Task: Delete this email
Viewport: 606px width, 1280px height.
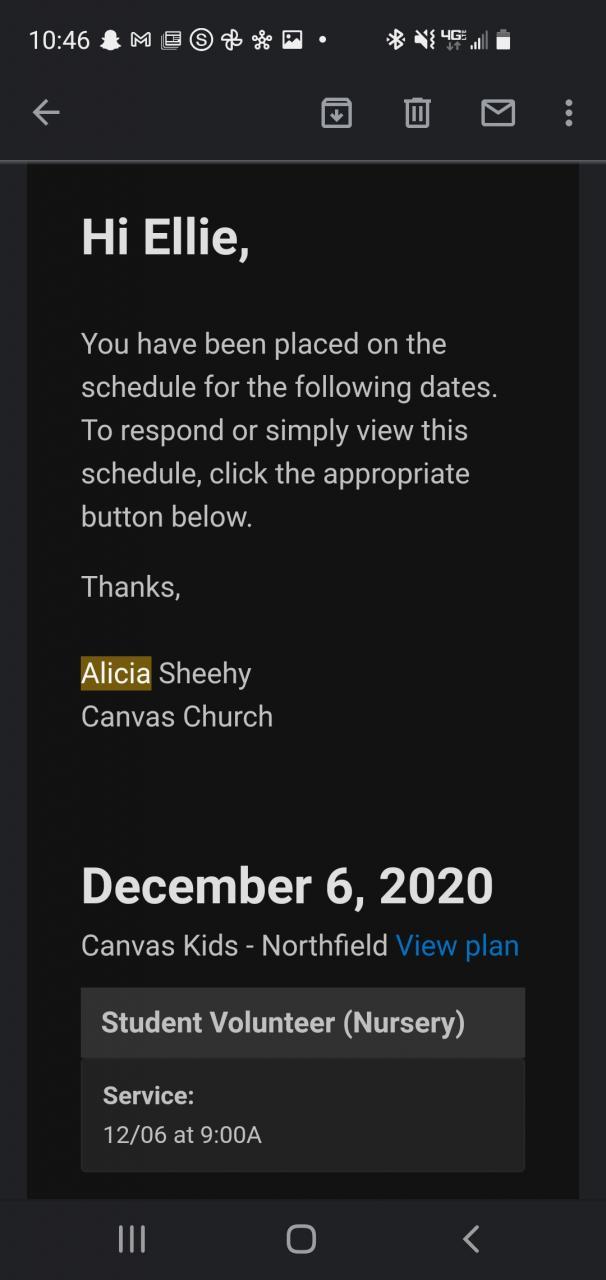Action: pos(417,113)
